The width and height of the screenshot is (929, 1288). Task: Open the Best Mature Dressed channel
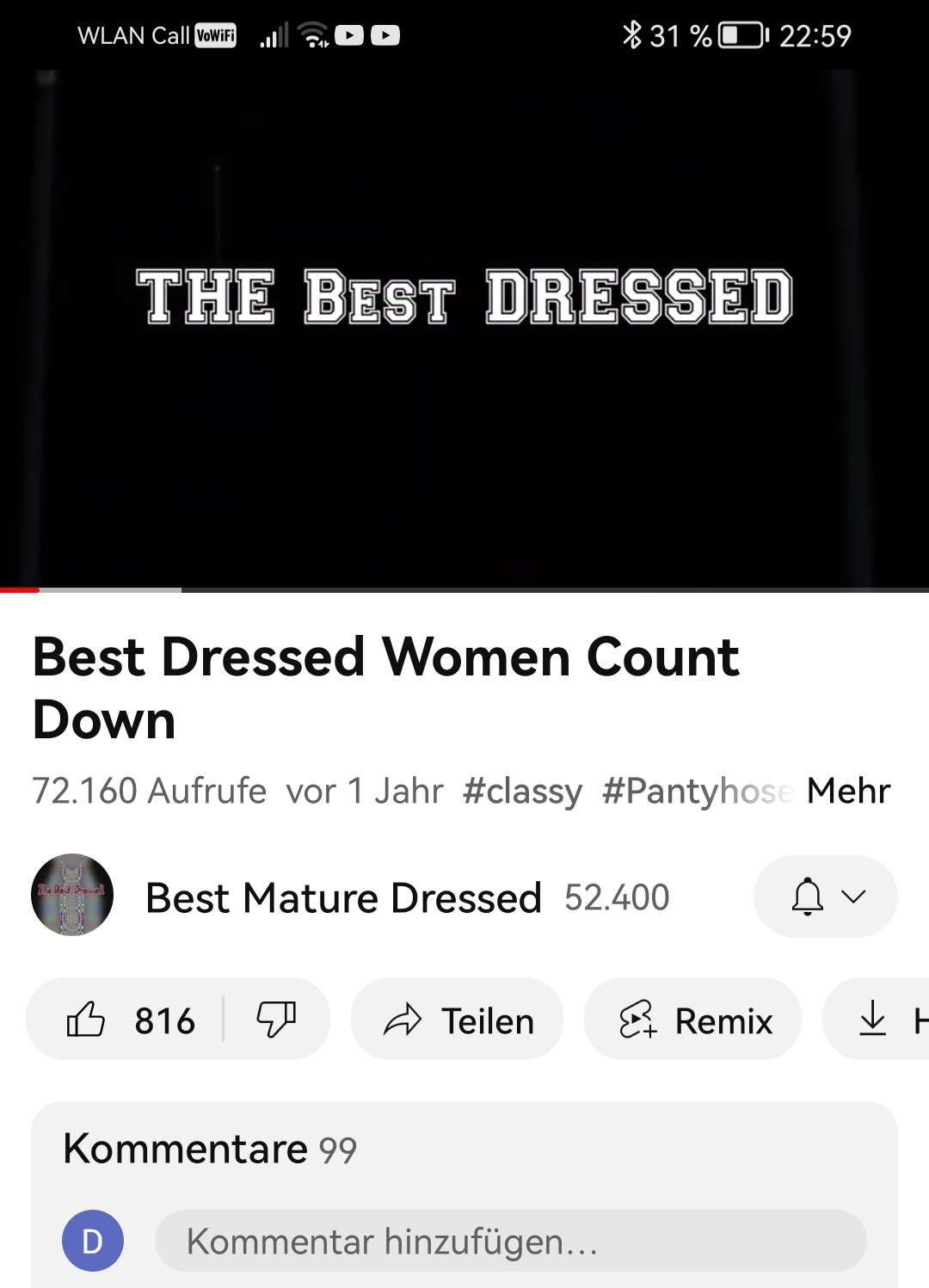pyautogui.click(x=342, y=898)
